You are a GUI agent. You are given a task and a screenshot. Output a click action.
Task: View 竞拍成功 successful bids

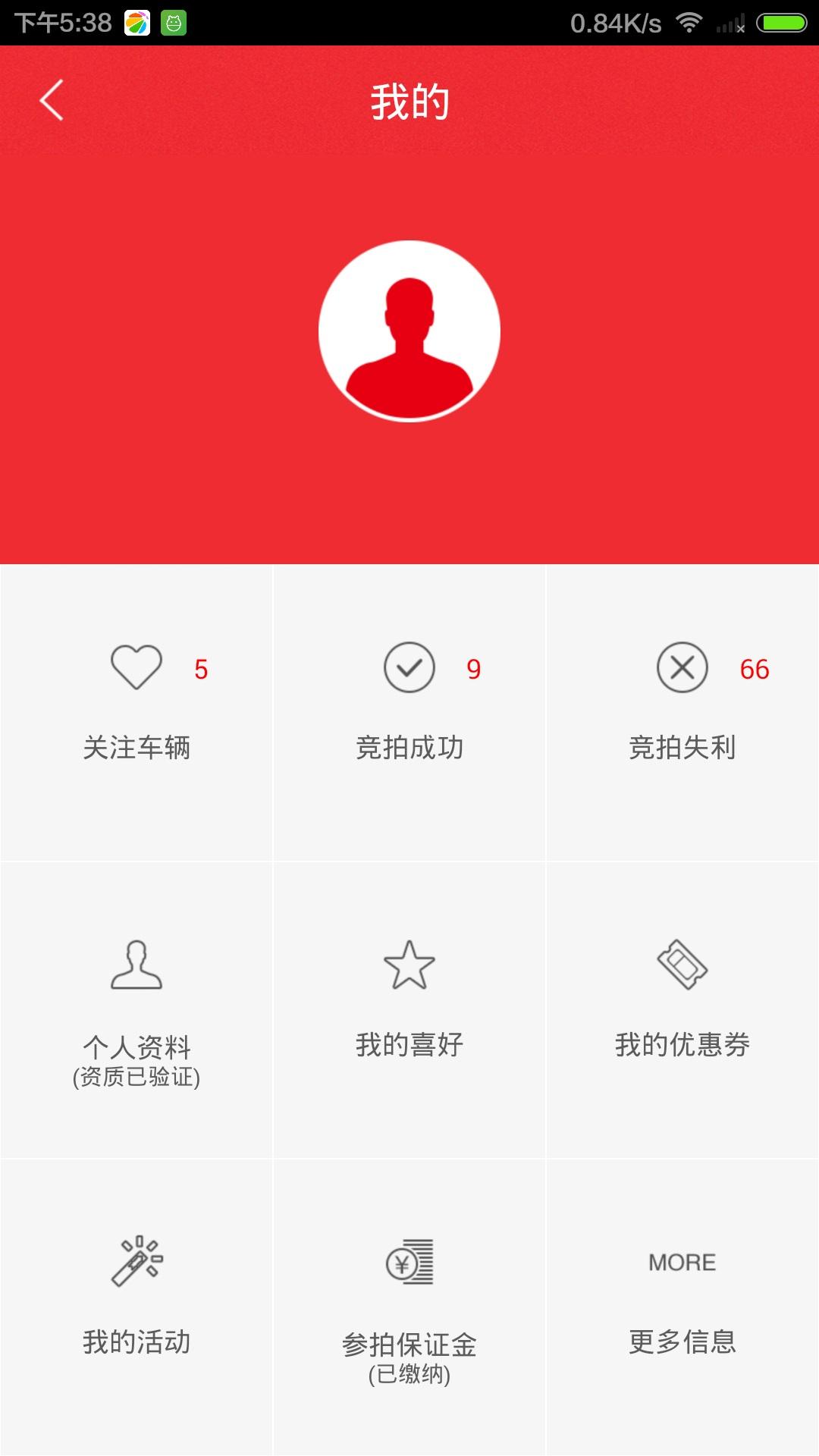coord(409,711)
